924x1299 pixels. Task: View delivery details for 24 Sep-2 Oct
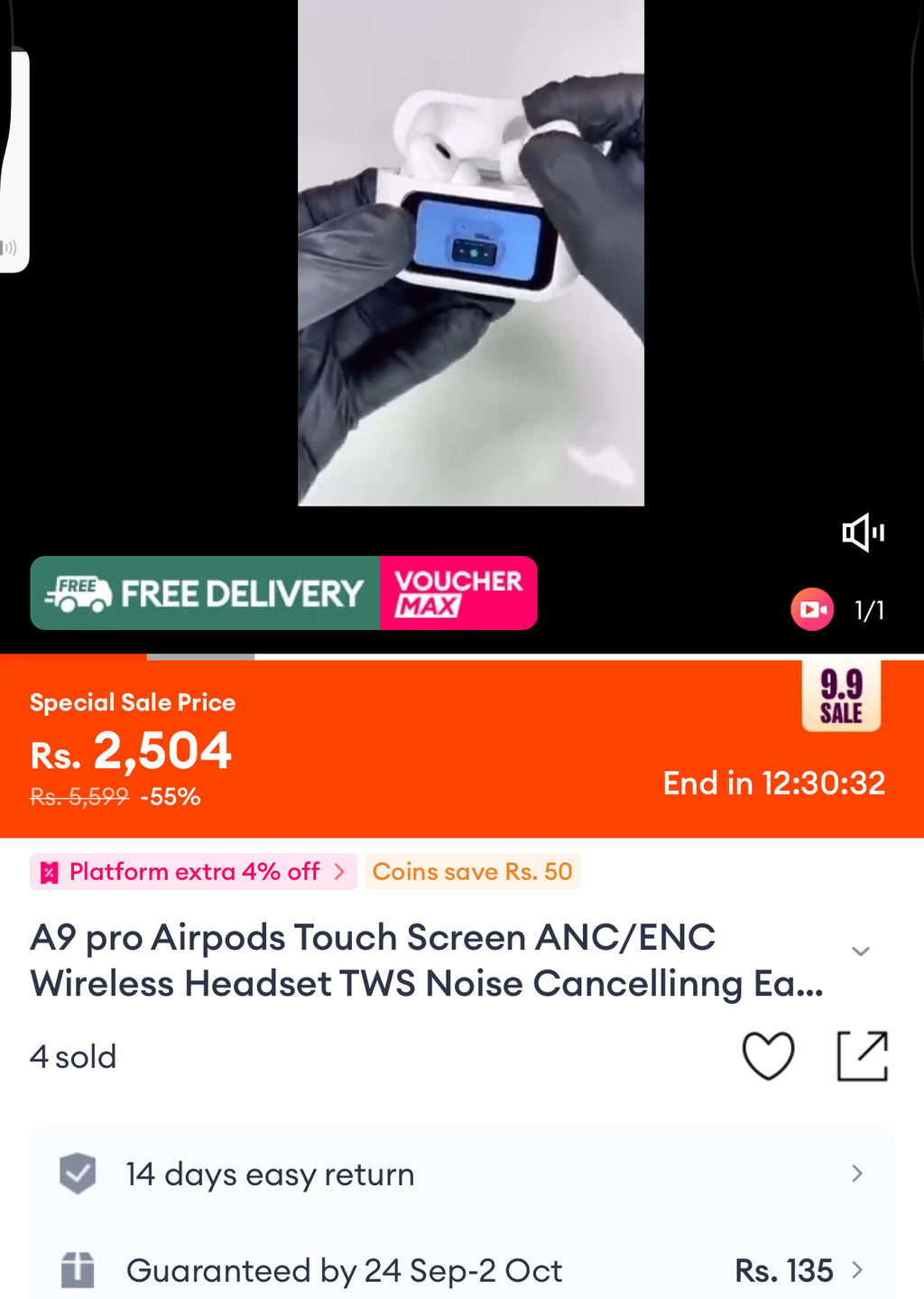click(x=461, y=1270)
